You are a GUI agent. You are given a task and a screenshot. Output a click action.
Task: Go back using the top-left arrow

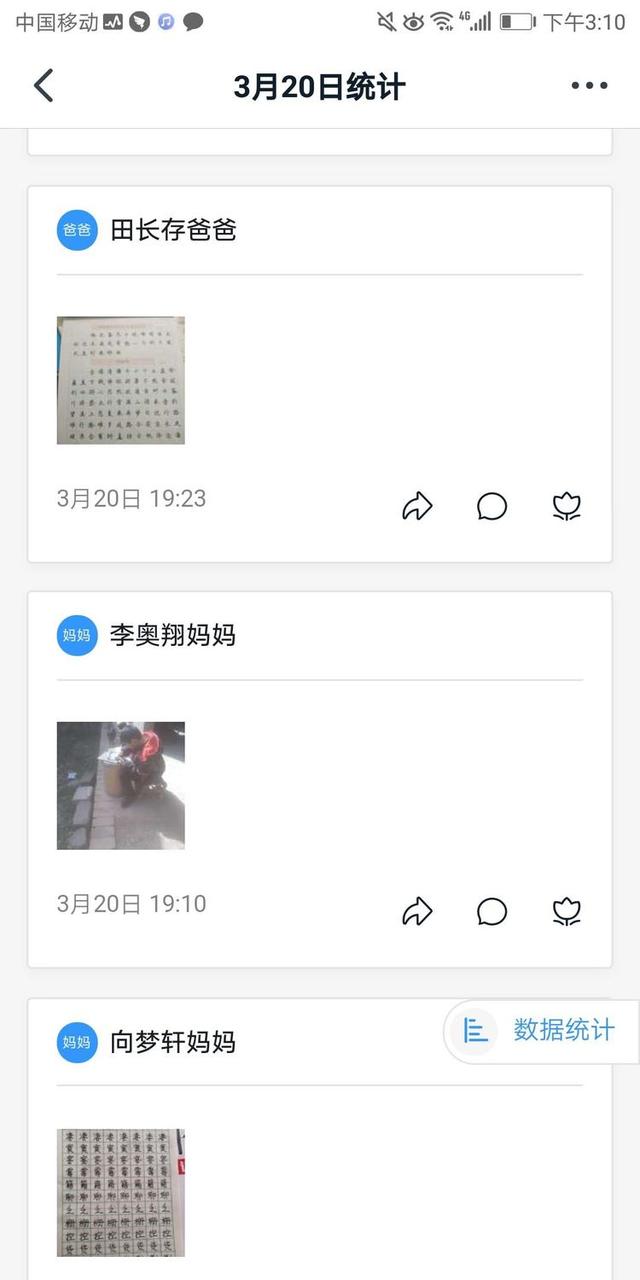point(43,86)
